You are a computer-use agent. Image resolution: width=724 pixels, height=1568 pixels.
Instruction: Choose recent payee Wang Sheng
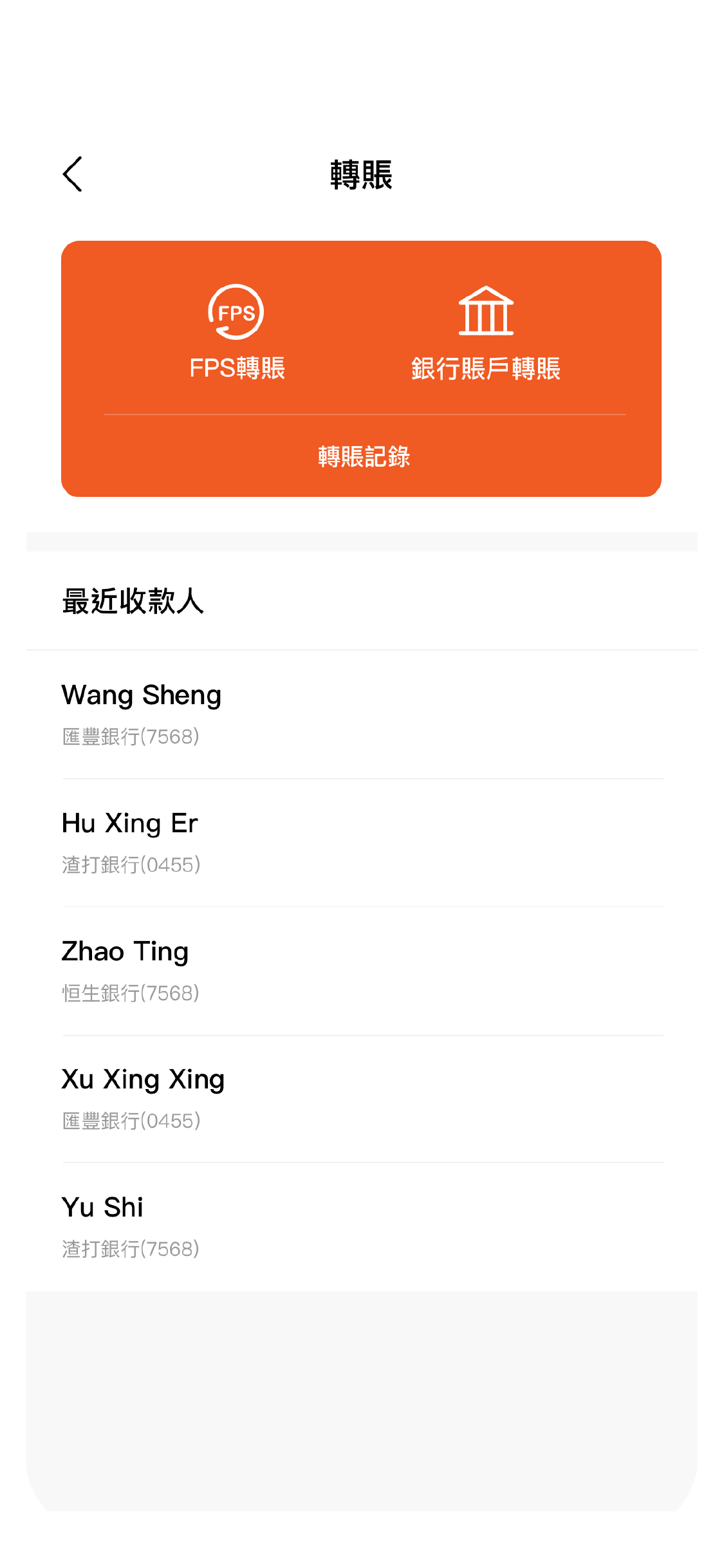[362, 714]
